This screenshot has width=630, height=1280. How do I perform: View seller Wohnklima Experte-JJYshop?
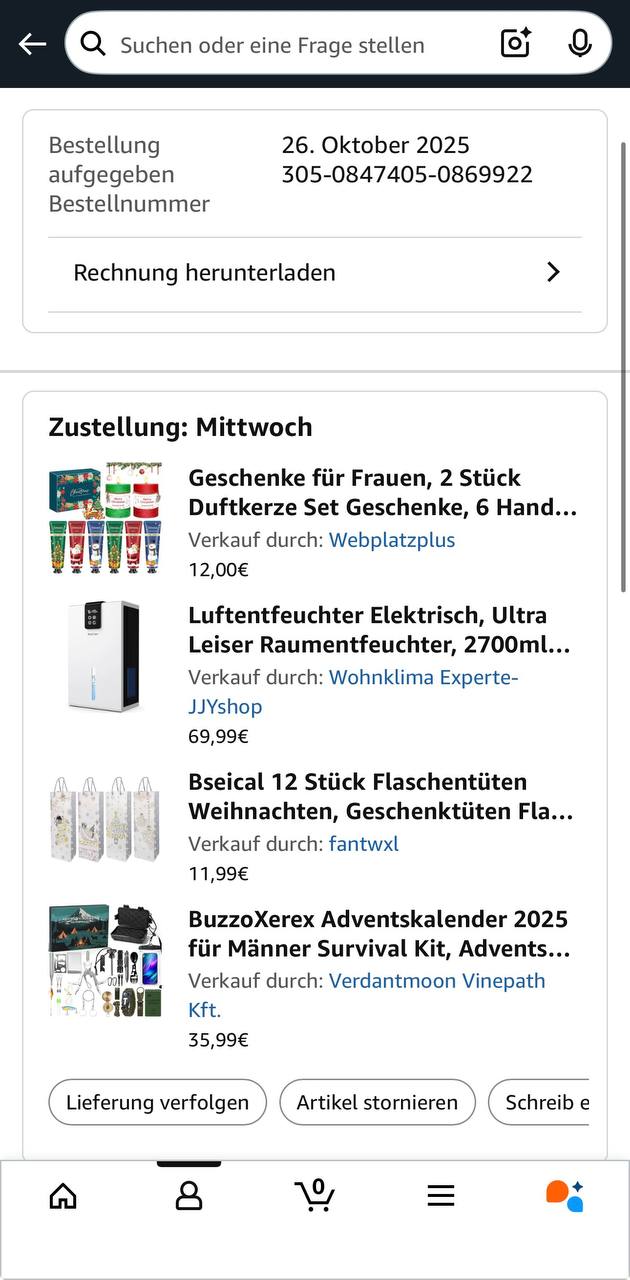(x=423, y=678)
